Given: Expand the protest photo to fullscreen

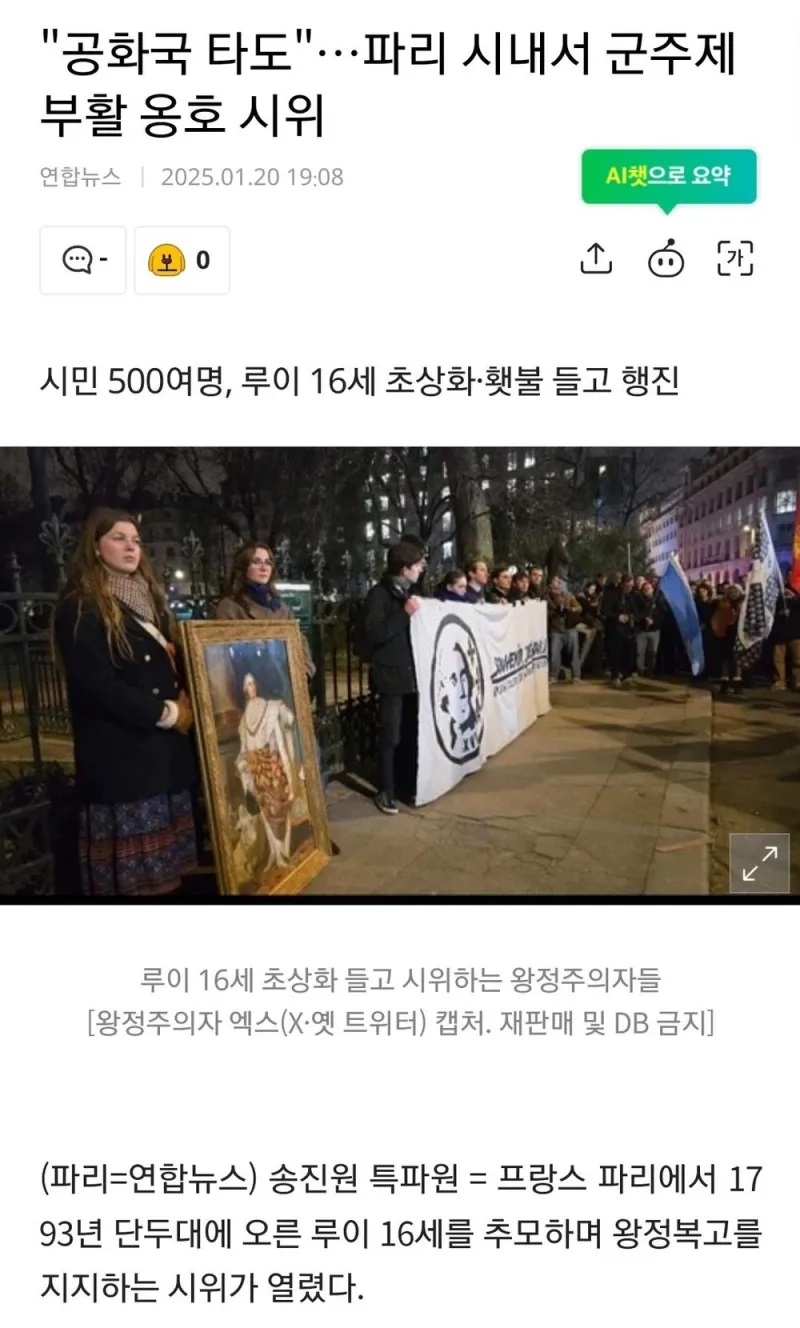Looking at the screenshot, I should pyautogui.click(x=759, y=862).
